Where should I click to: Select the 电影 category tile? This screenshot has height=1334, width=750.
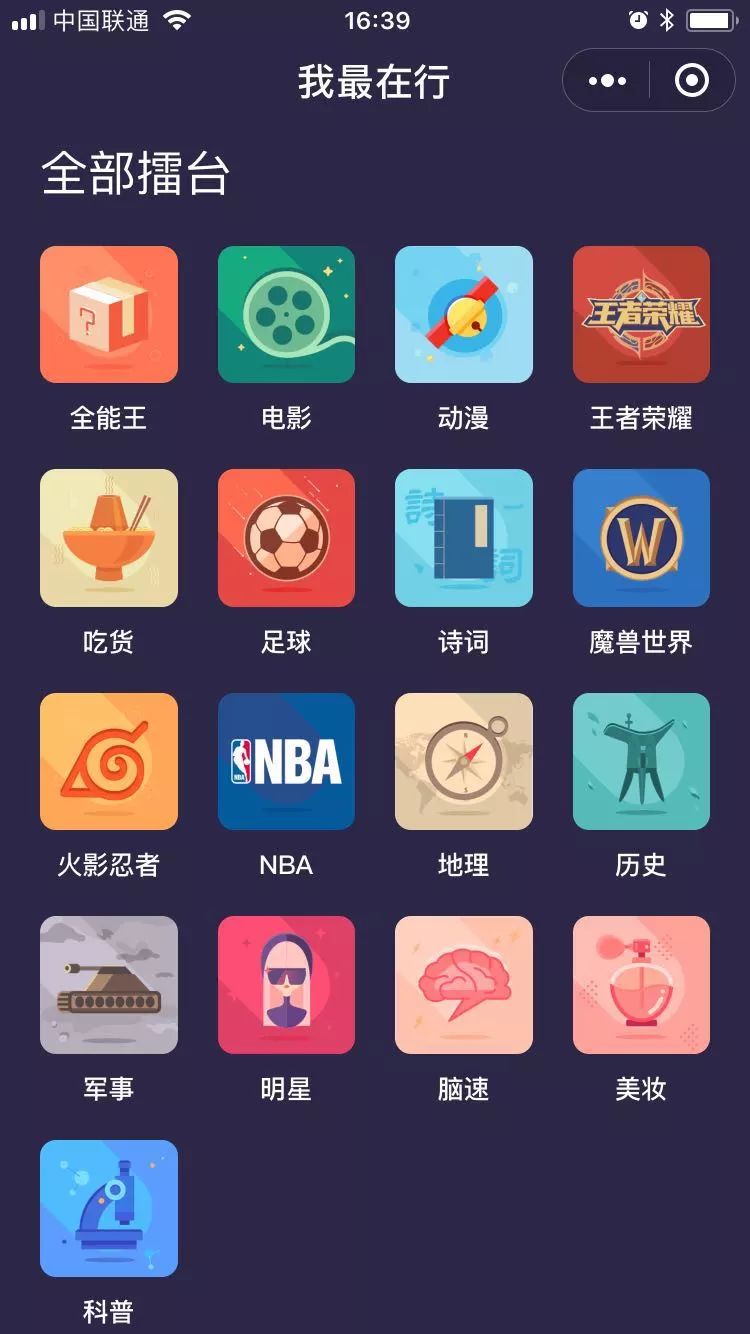point(286,315)
